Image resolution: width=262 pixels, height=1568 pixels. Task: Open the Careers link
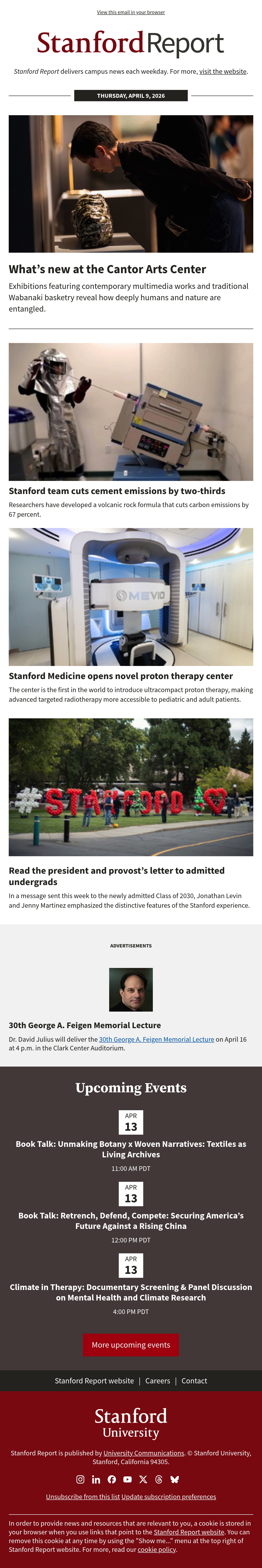(158, 1381)
